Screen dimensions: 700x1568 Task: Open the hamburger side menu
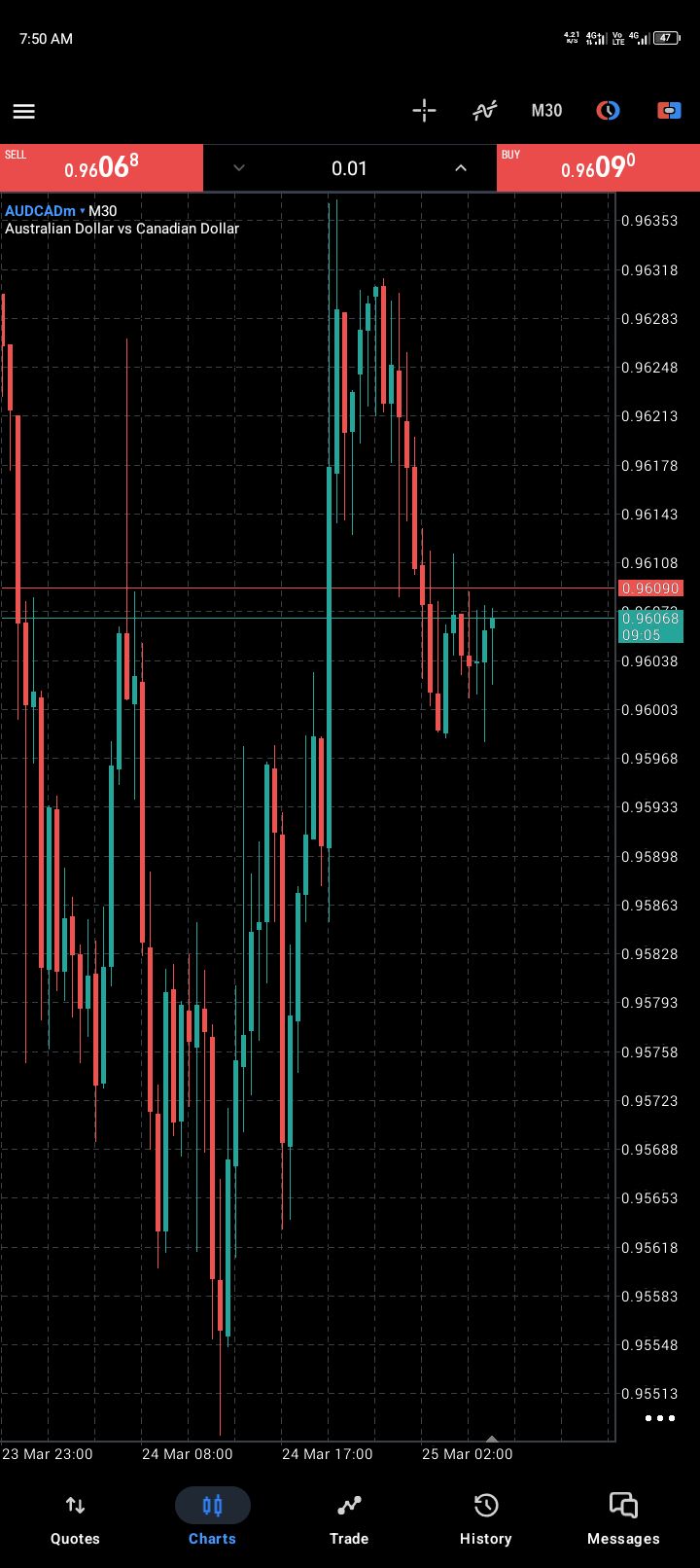[24, 111]
